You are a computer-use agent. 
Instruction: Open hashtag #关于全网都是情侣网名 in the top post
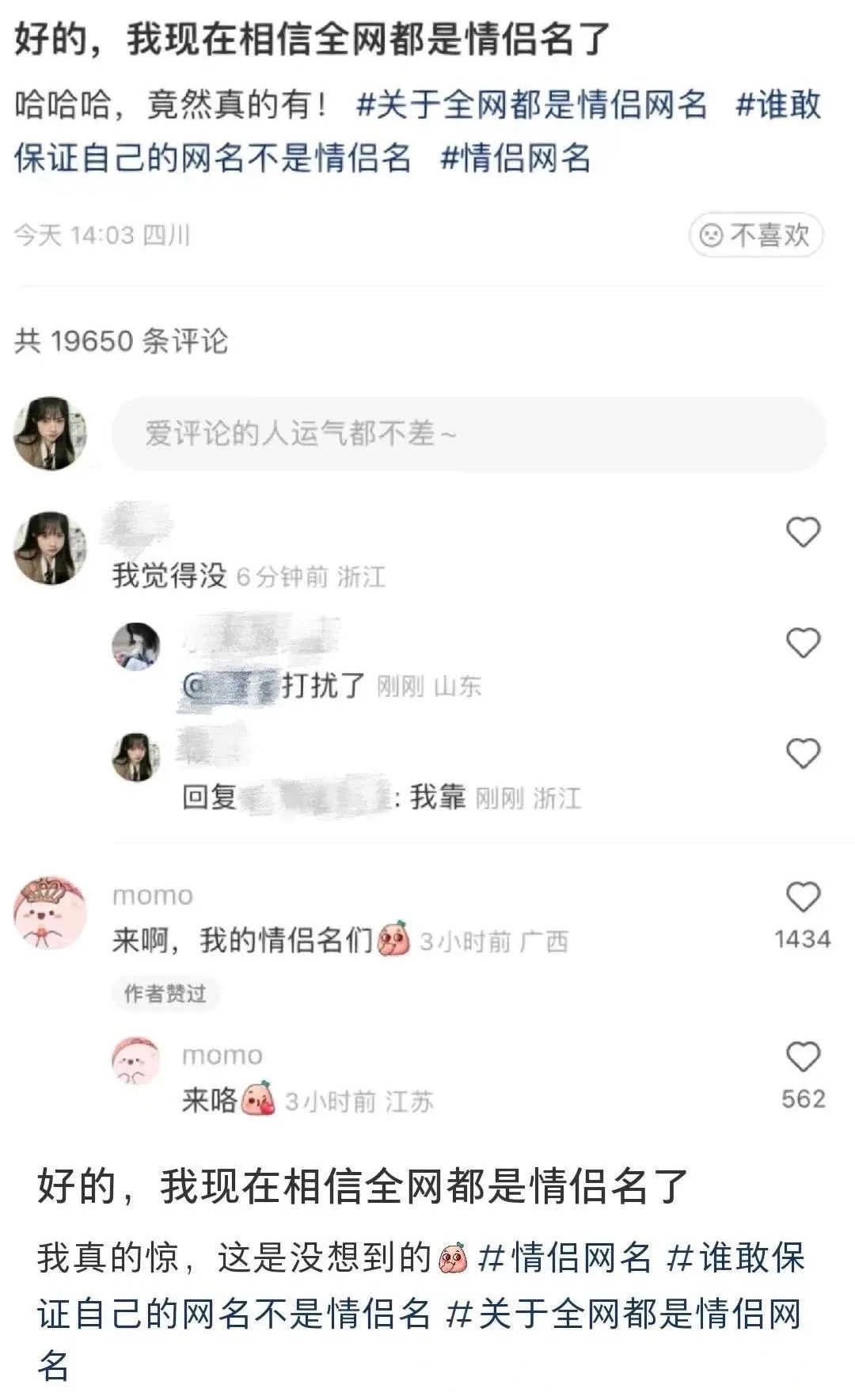(x=531, y=105)
